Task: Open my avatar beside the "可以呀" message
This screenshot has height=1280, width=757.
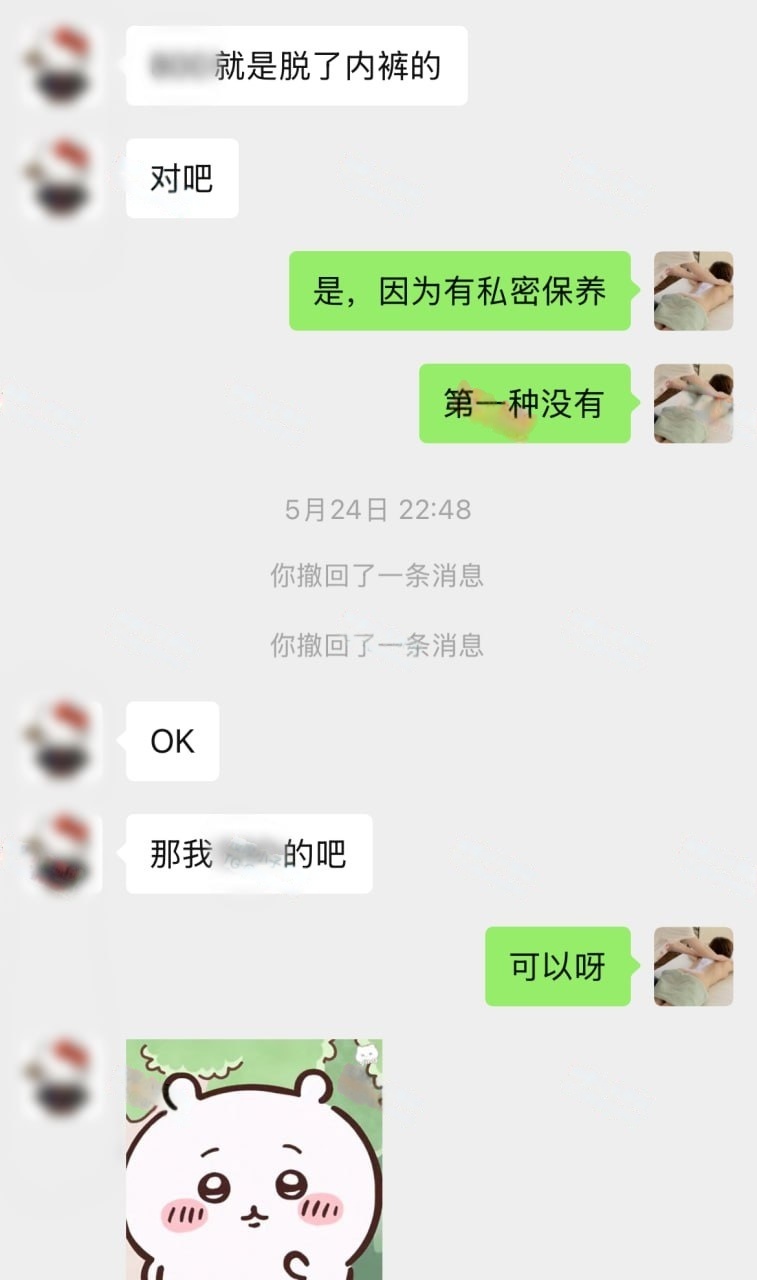Action: click(693, 966)
